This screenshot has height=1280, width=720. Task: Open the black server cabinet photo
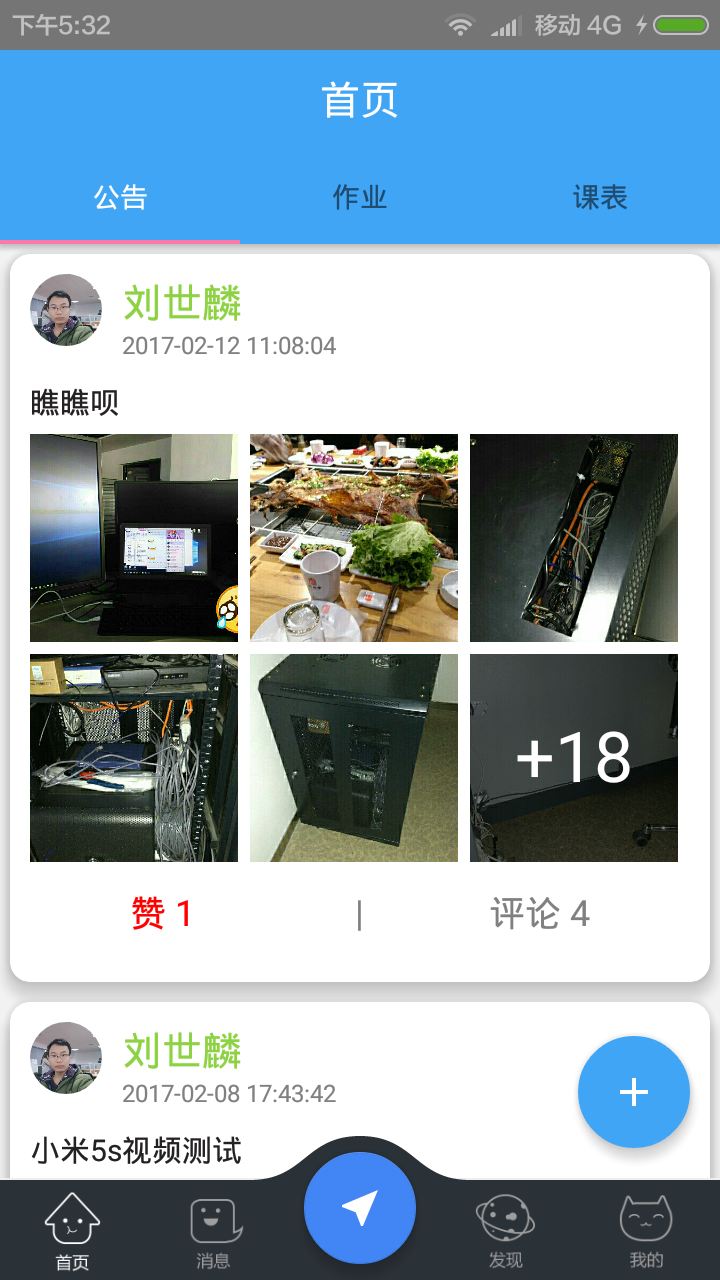pos(354,758)
